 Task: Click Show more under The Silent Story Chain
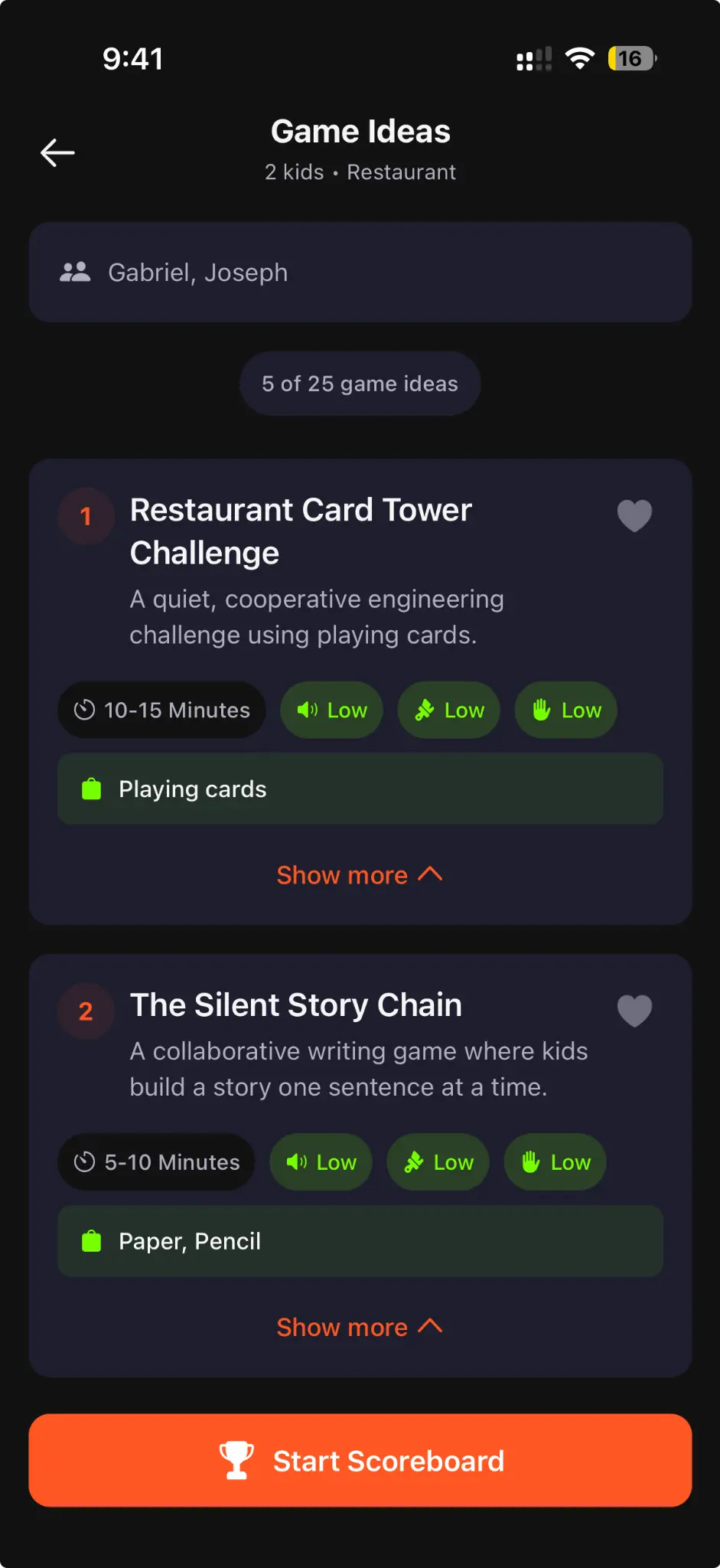coord(360,1327)
